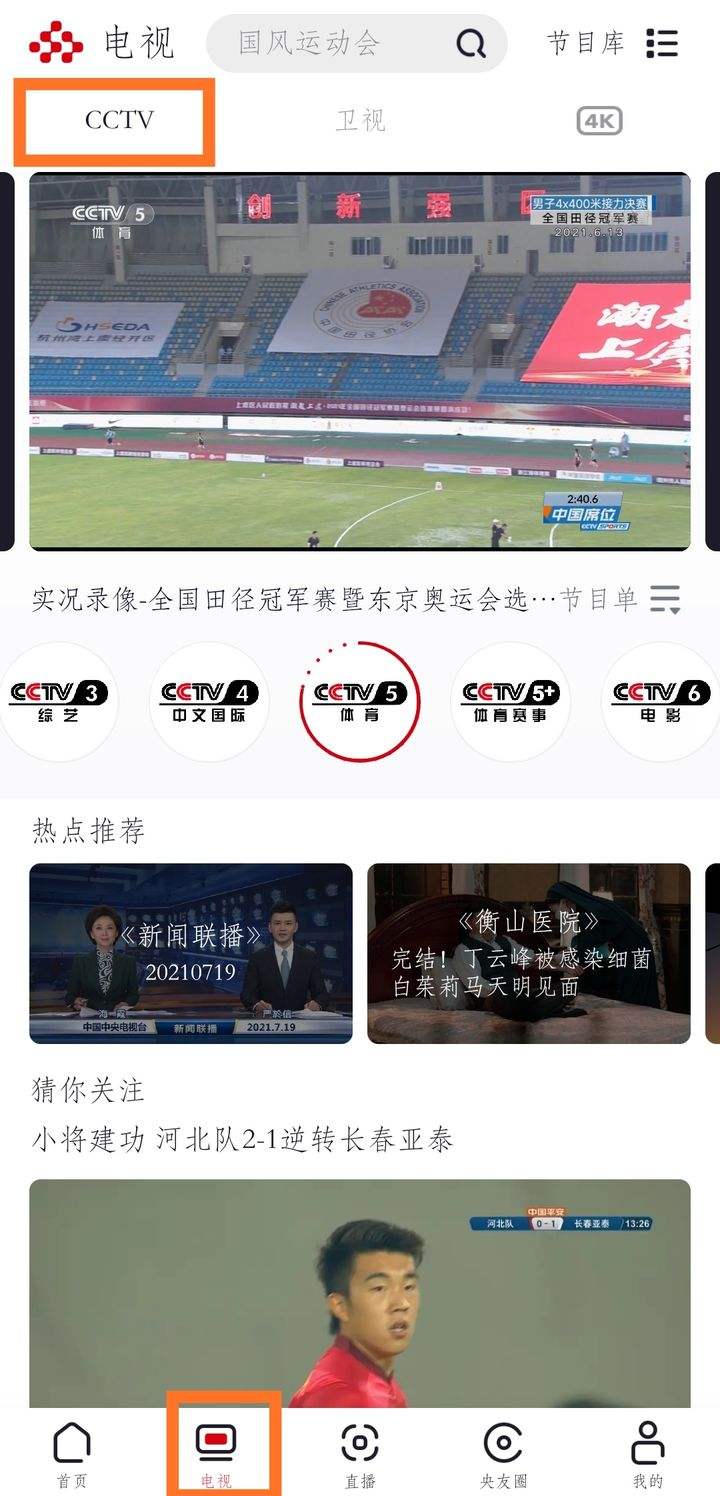The image size is (720, 1496).
Task: Select the CCTV4 中文国际 channel icon
Action: [208, 700]
